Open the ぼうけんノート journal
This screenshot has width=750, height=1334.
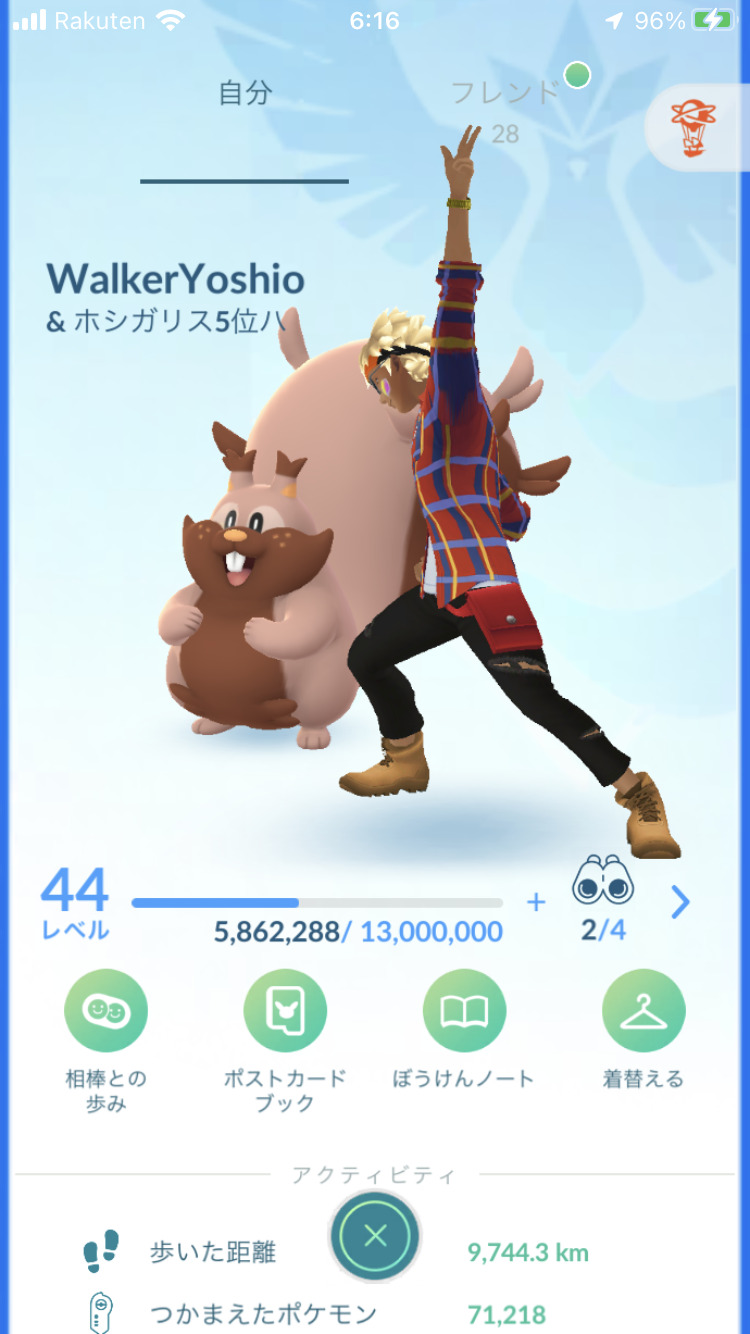point(464,1011)
